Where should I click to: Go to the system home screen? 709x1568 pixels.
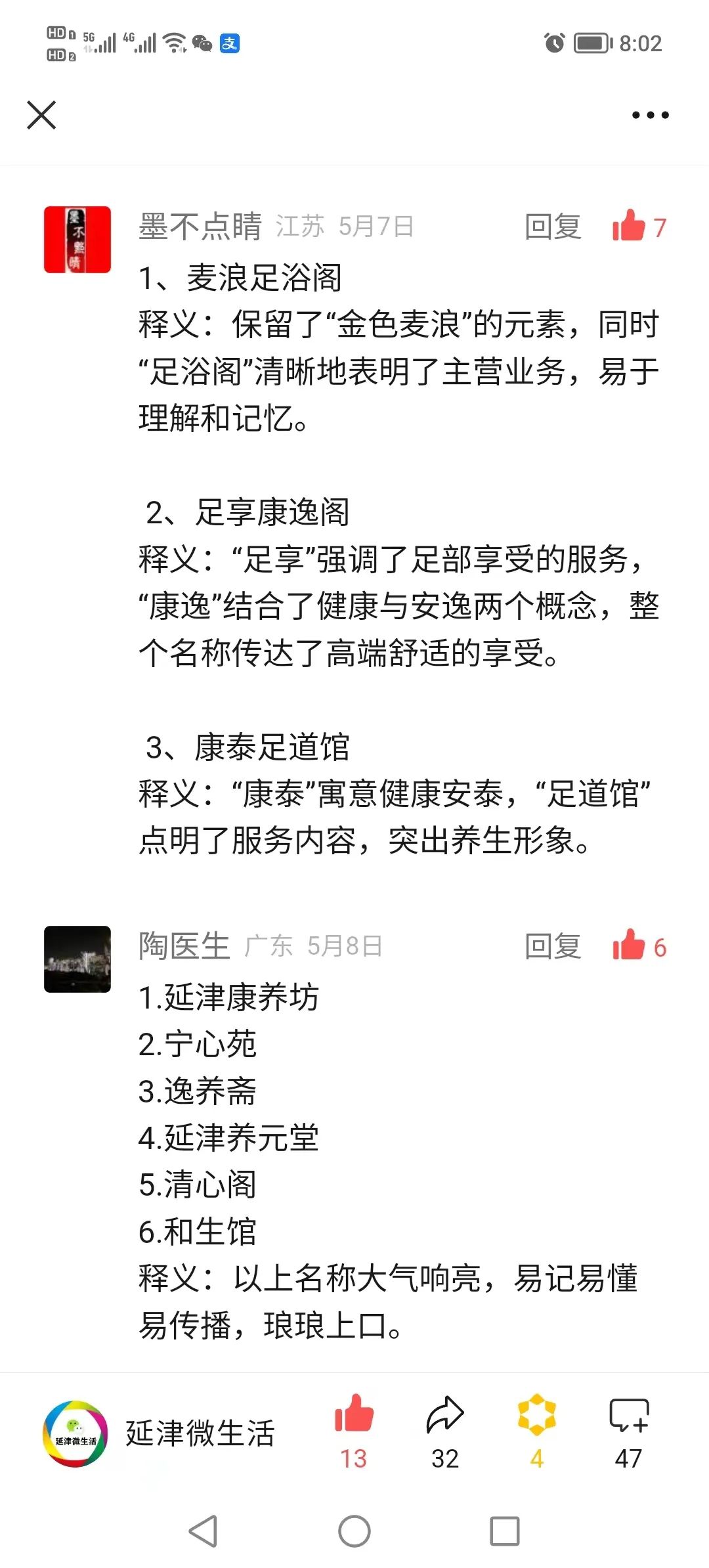(x=354, y=1531)
